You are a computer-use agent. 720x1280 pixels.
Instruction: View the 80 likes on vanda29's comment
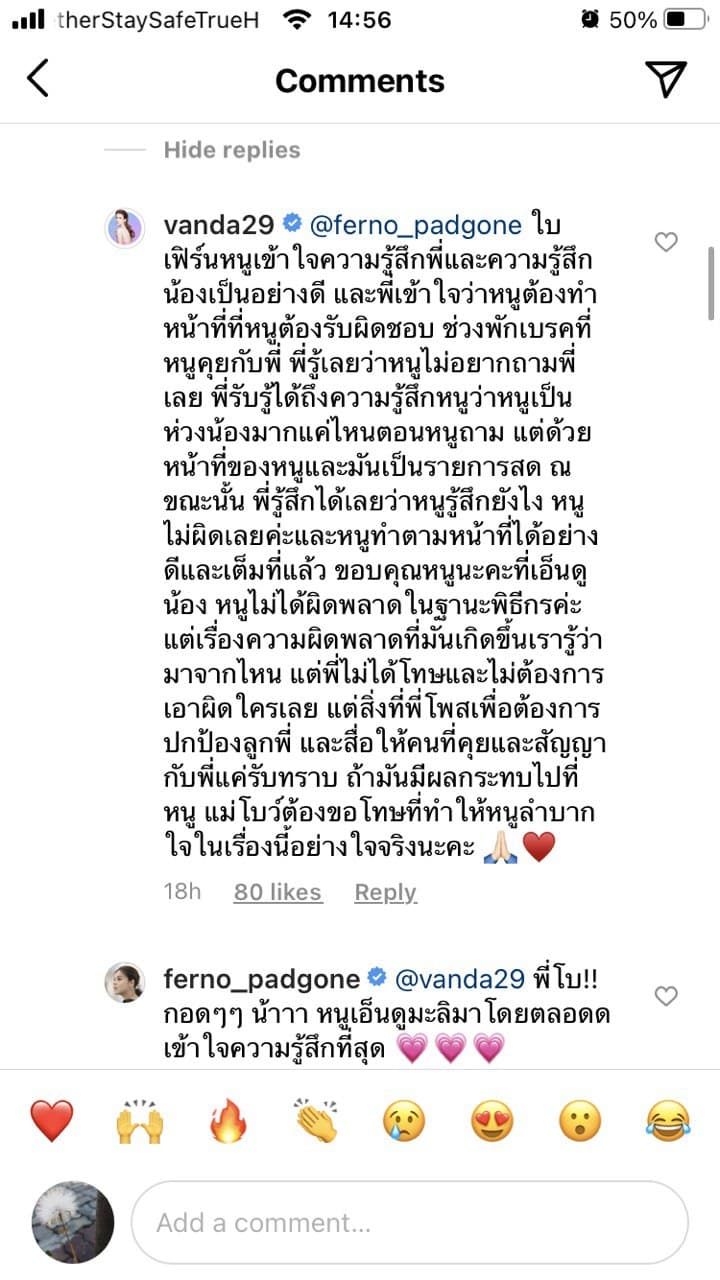pyautogui.click(x=277, y=892)
